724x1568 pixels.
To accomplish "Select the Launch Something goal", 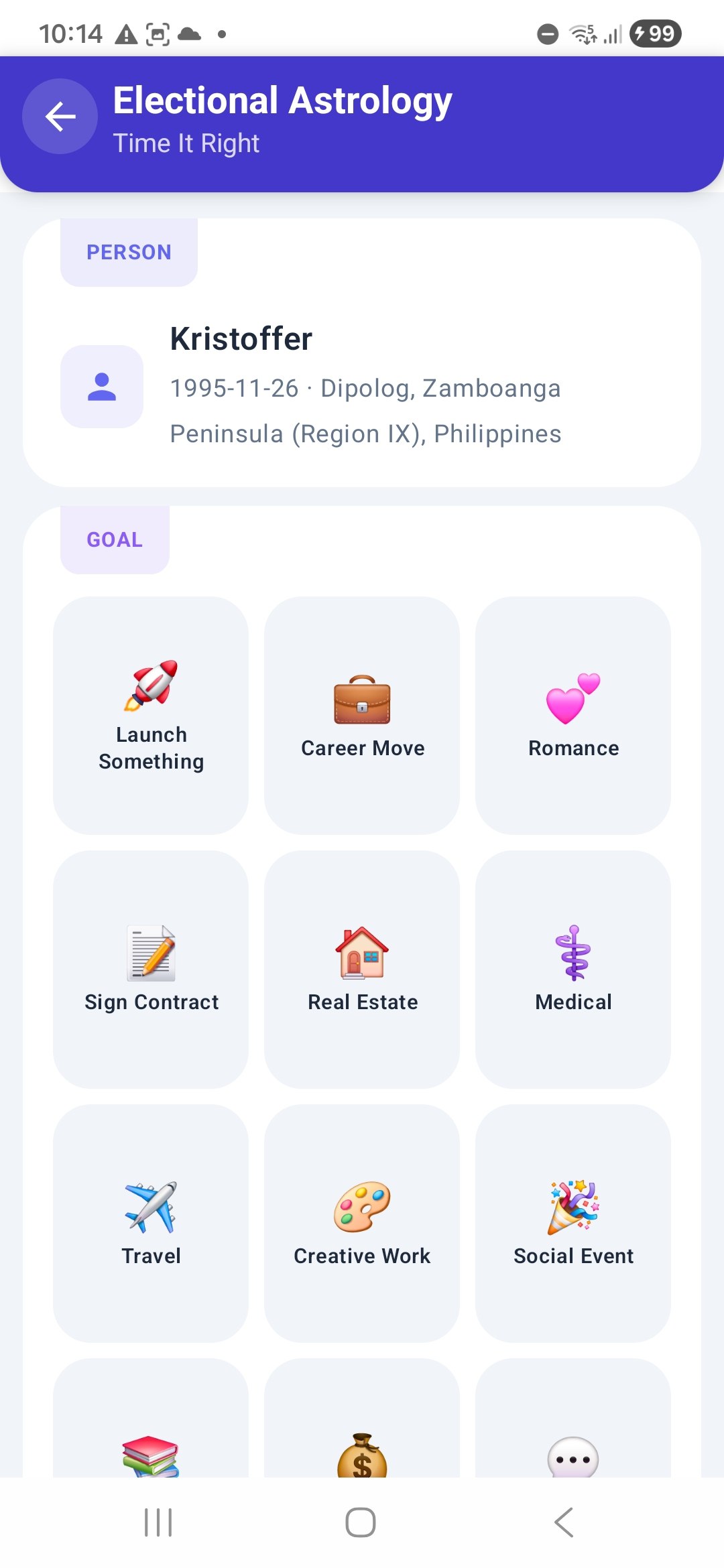I will [151, 715].
